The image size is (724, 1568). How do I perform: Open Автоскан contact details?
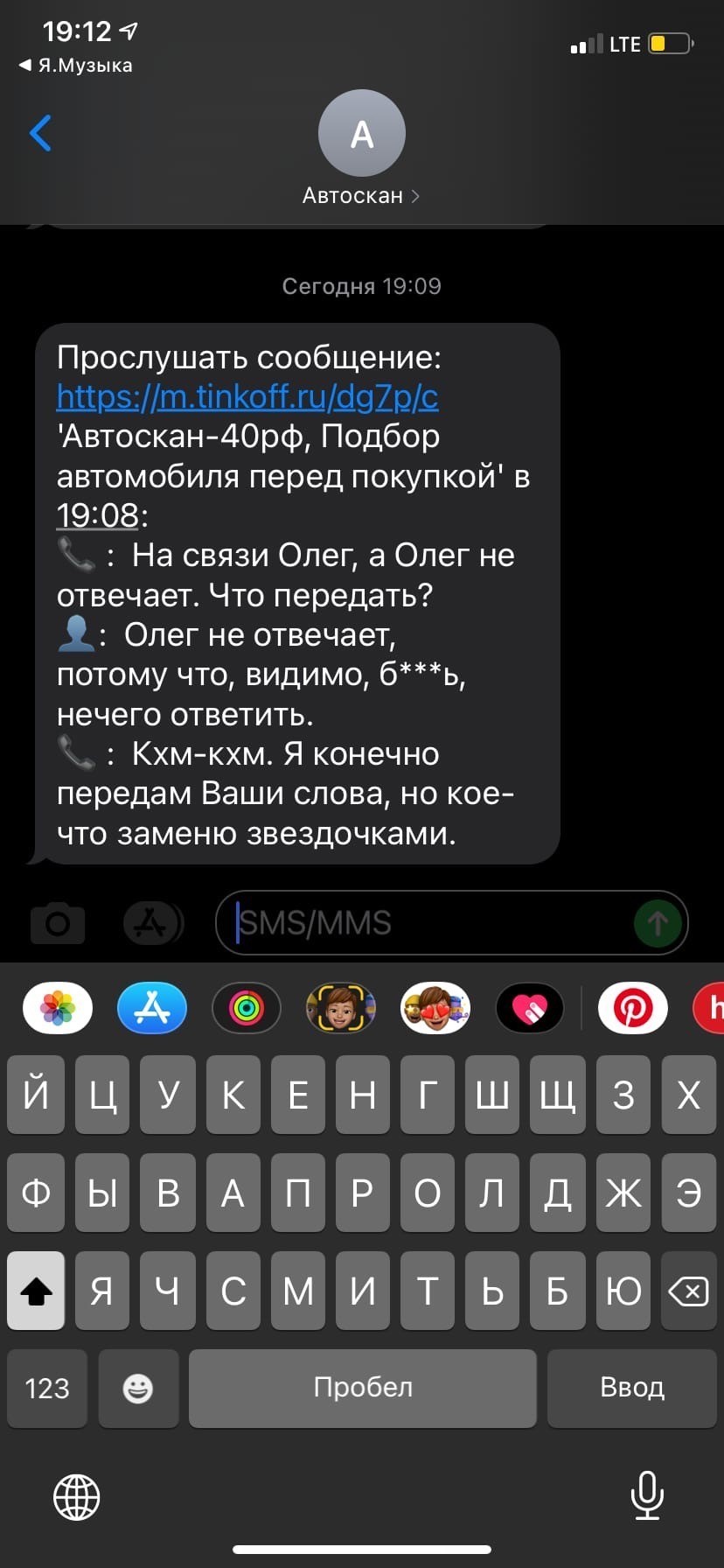361,149
